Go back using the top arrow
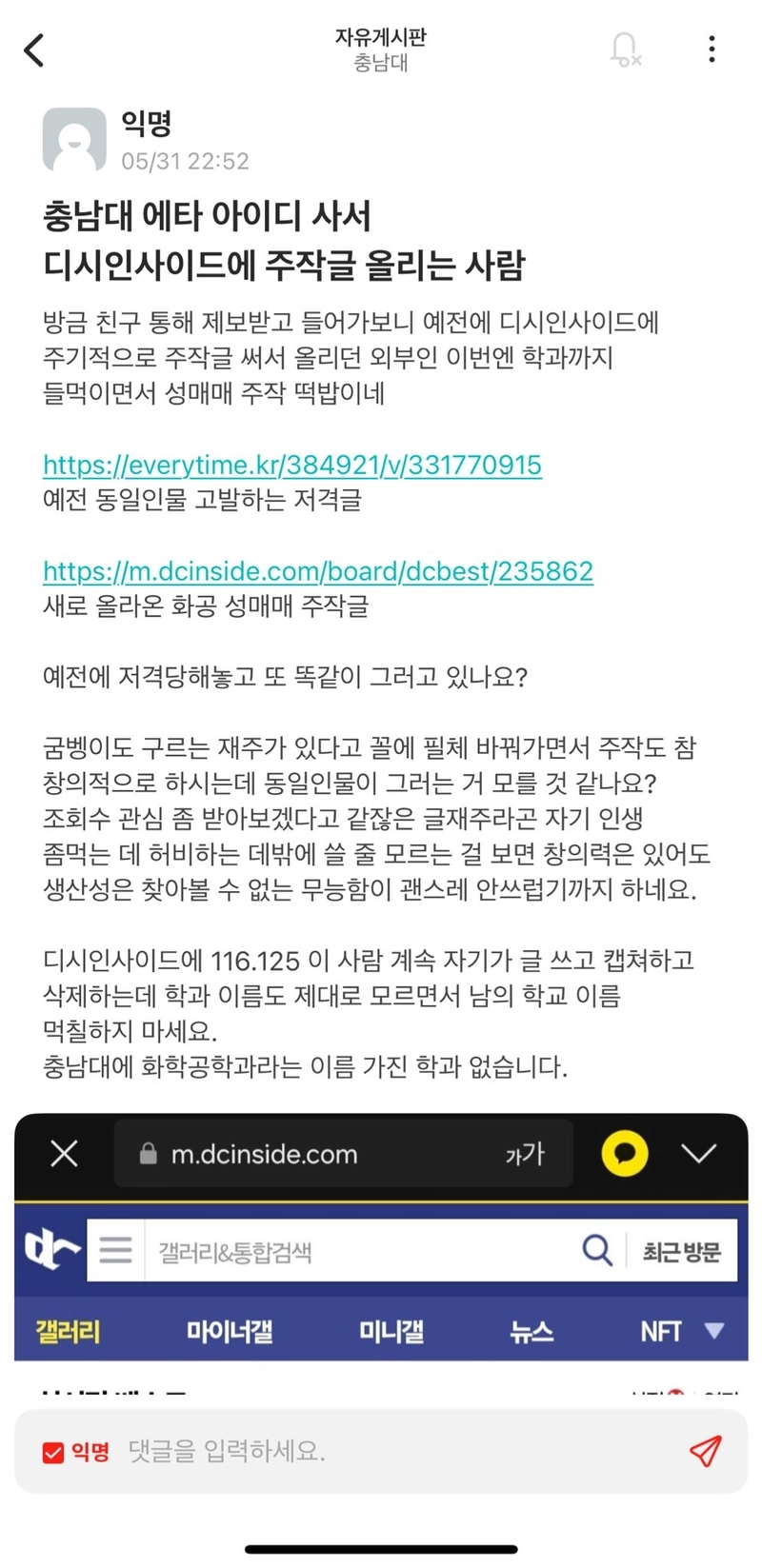The width and height of the screenshot is (762, 1568). coord(35,50)
